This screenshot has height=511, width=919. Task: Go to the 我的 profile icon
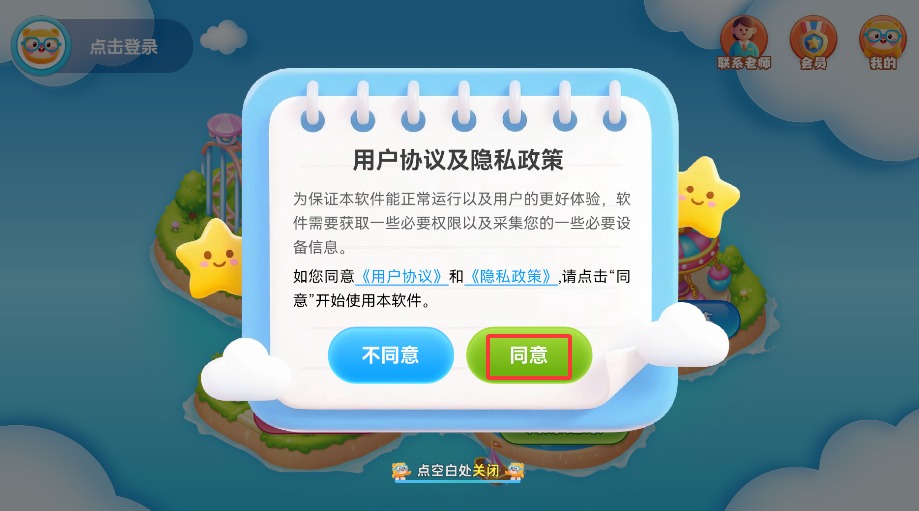882,43
